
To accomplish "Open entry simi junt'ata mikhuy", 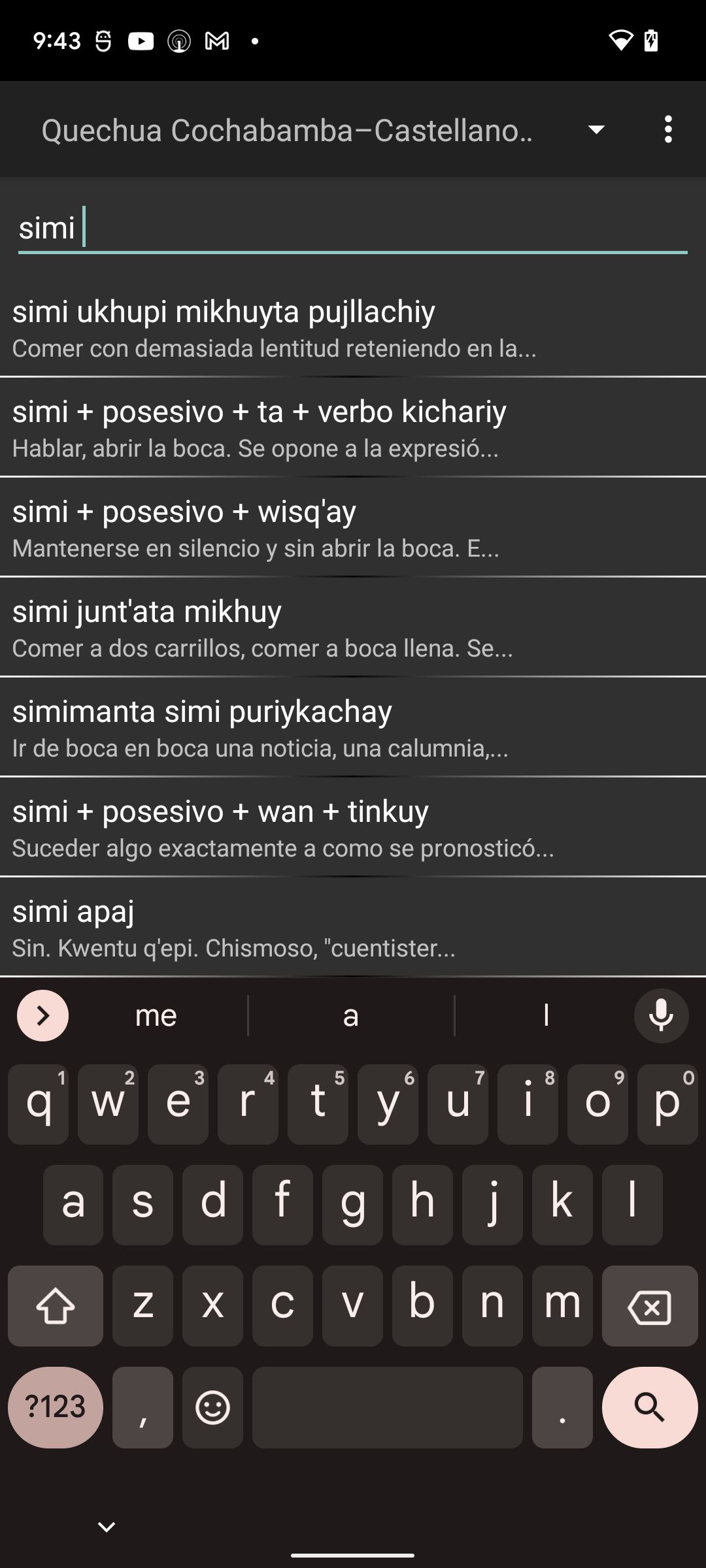I will [353, 628].
